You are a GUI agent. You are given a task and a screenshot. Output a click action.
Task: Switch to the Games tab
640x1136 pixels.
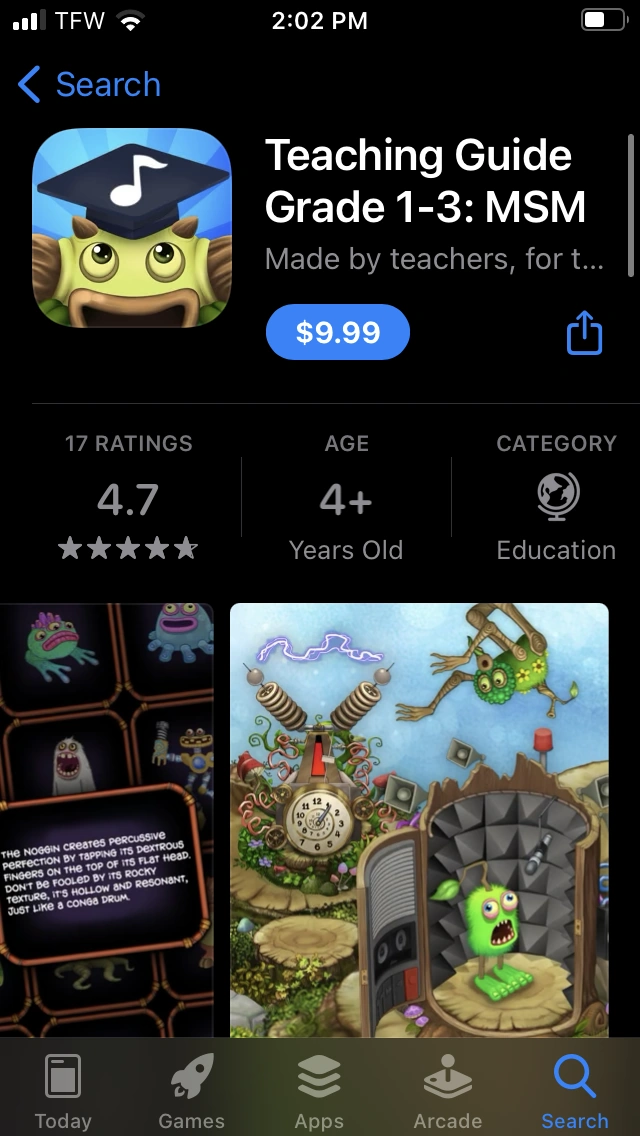tap(191, 1092)
